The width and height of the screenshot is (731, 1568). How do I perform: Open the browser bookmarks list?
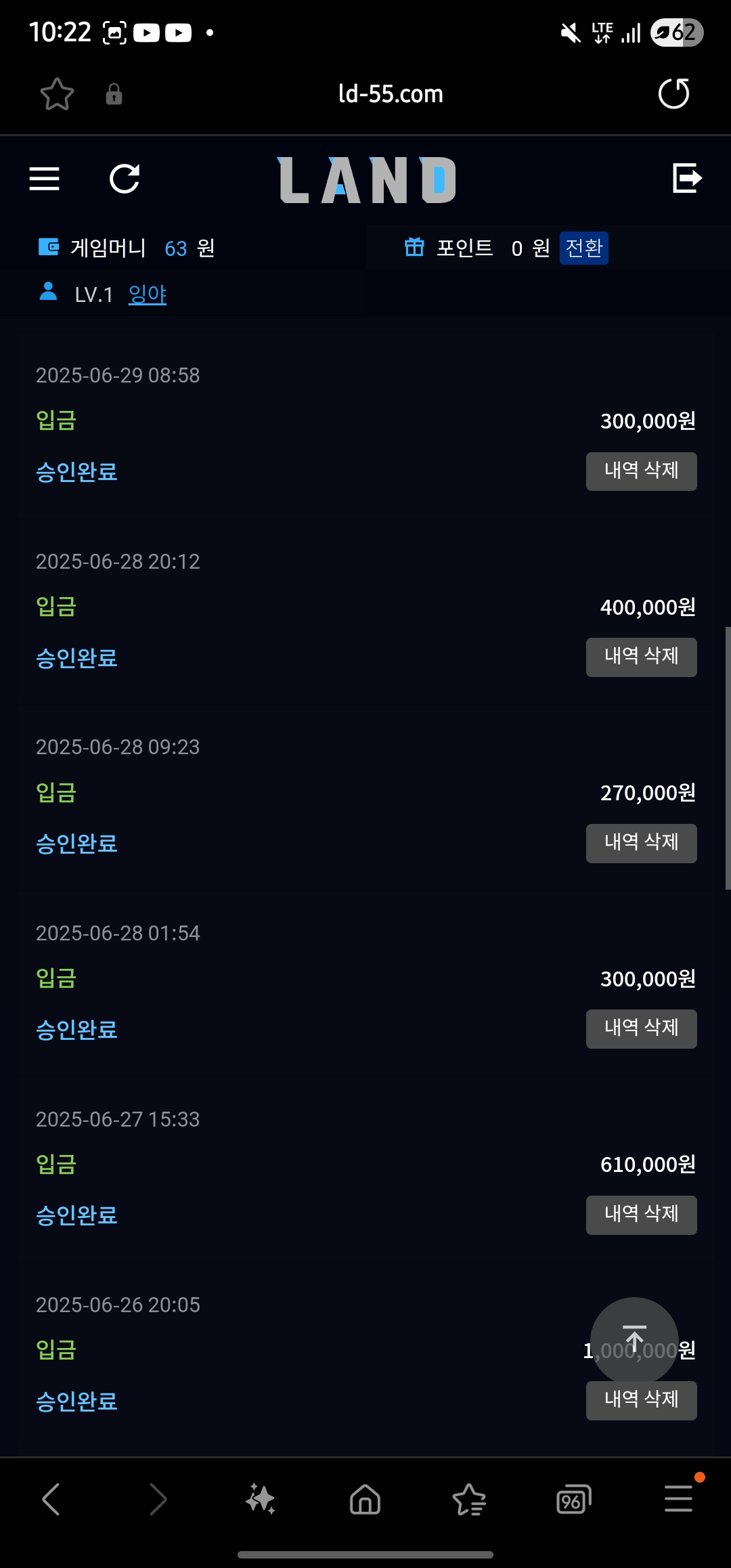[x=469, y=1499]
